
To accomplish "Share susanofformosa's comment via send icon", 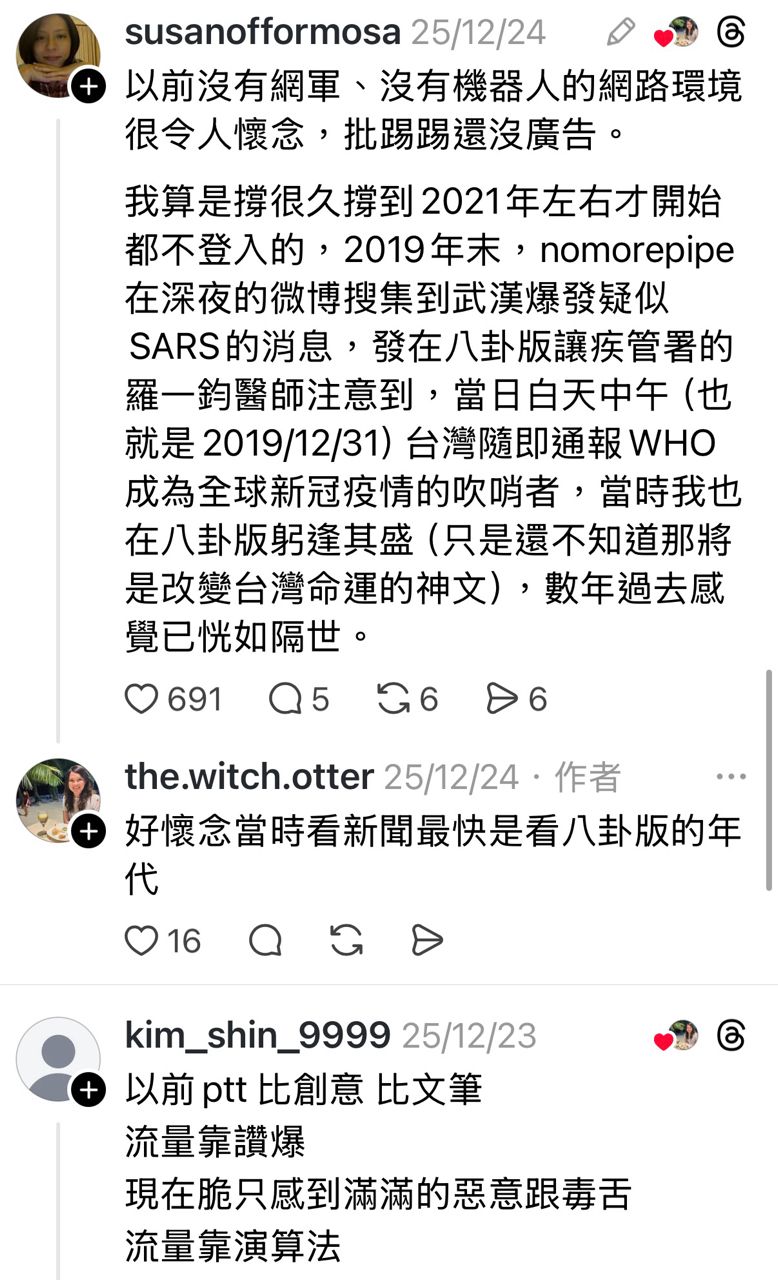I will pos(502,699).
